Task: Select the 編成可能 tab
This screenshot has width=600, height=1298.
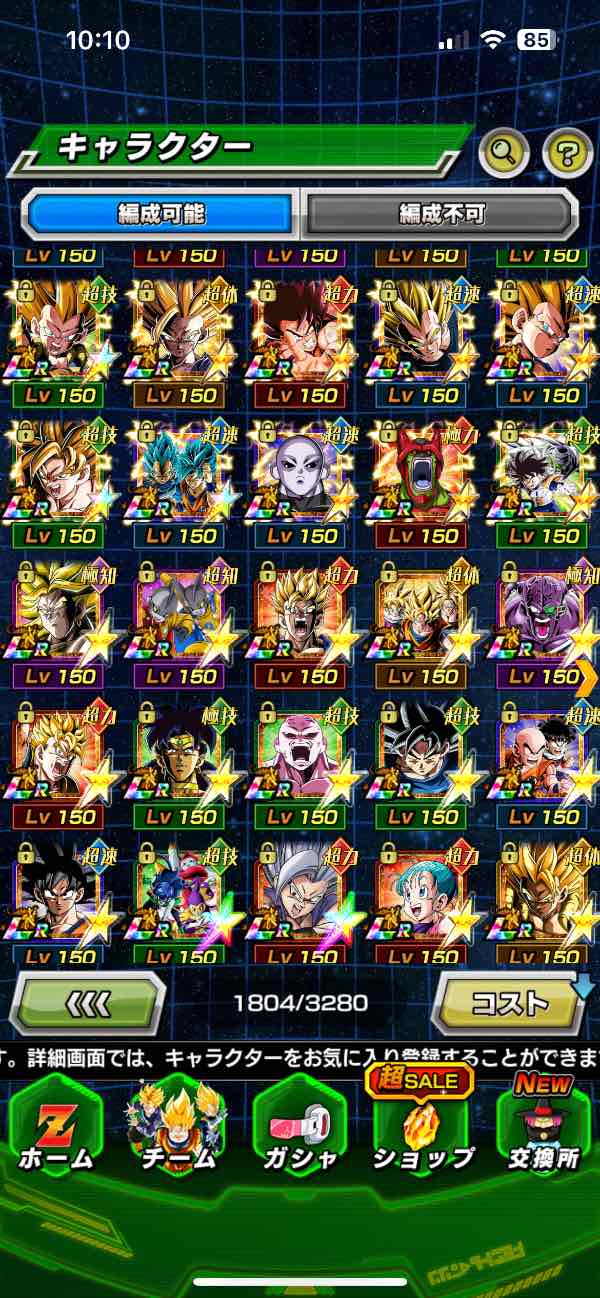Action: 159,213
